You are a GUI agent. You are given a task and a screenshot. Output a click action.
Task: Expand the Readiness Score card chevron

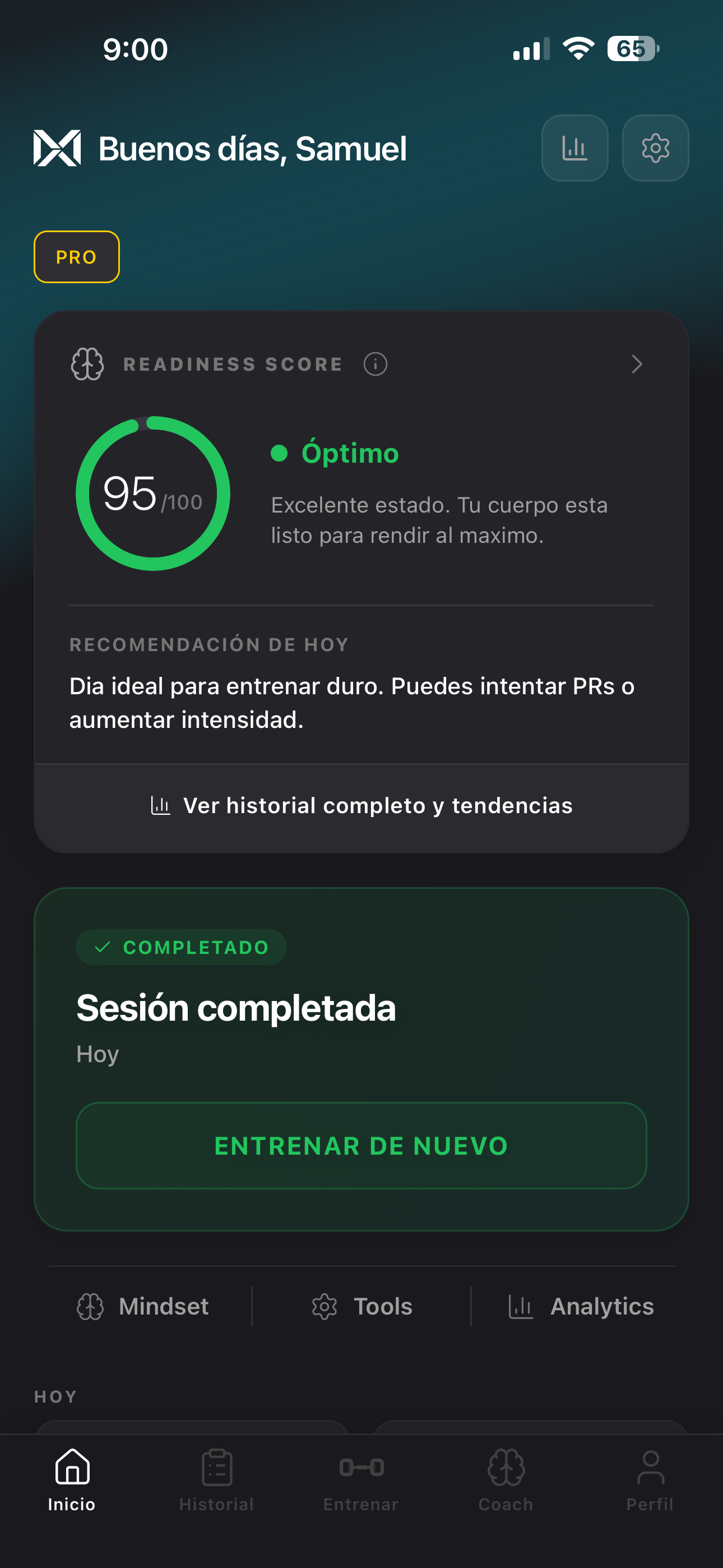pyautogui.click(x=637, y=364)
